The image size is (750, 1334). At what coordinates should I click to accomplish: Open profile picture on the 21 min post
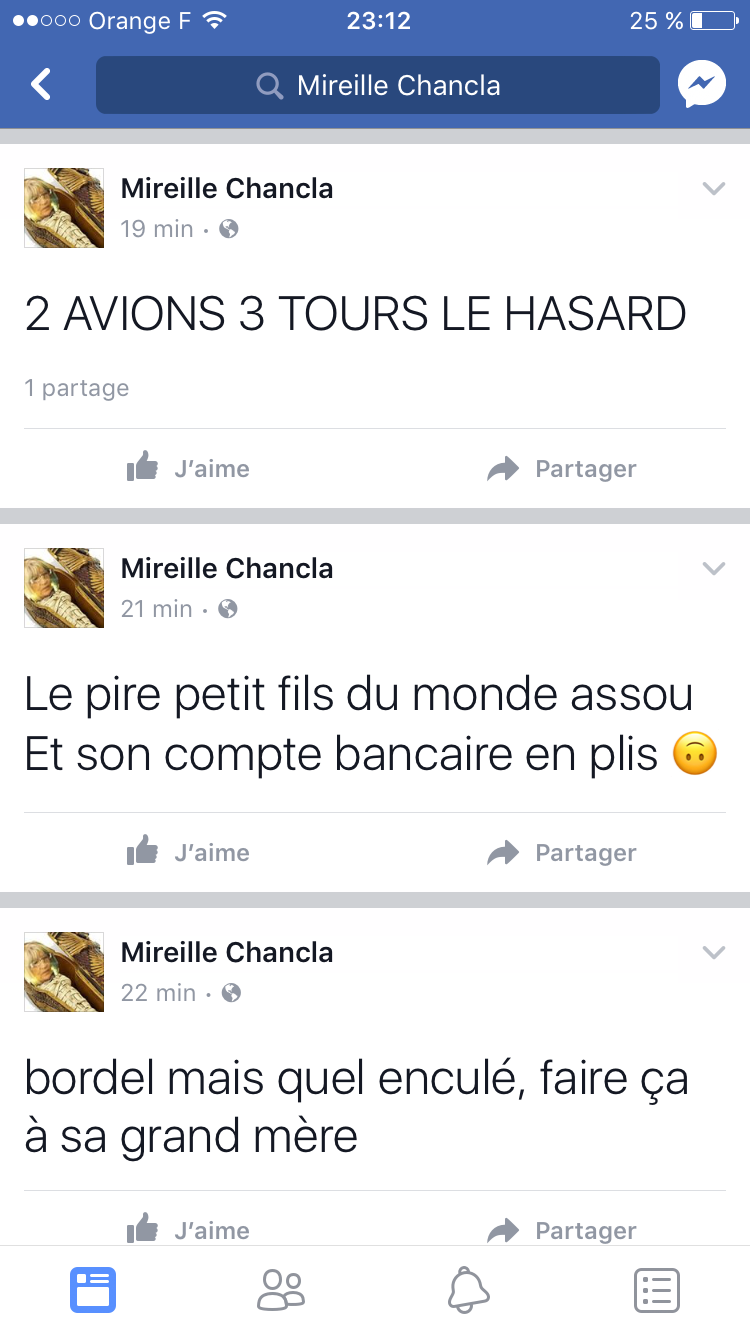64,588
